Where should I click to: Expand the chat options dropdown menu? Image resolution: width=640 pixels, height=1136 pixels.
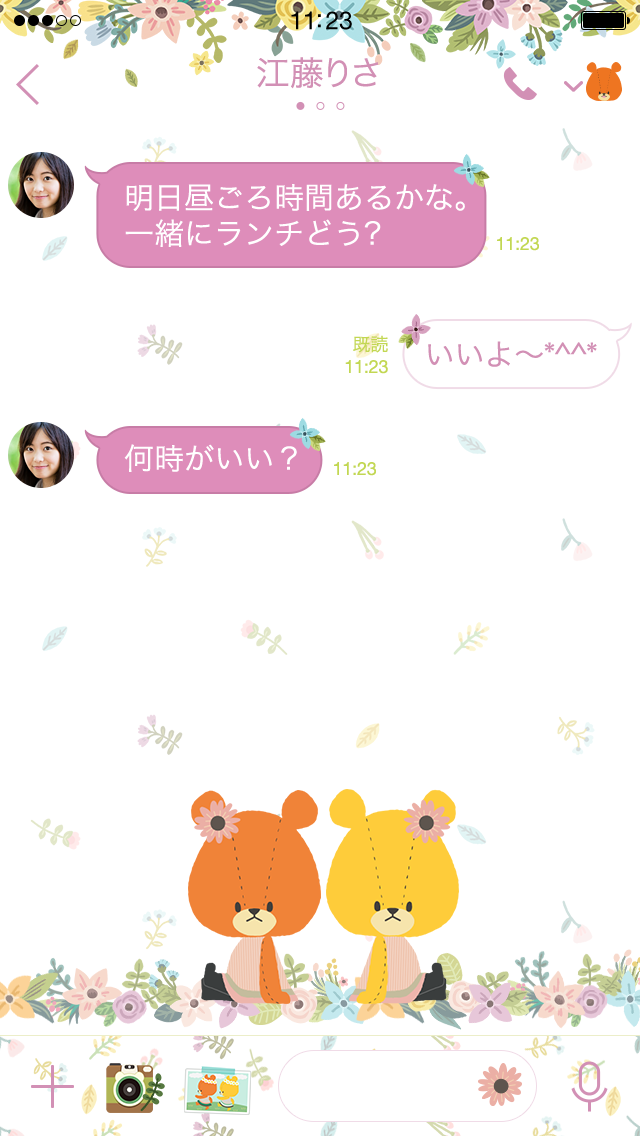coord(573,86)
